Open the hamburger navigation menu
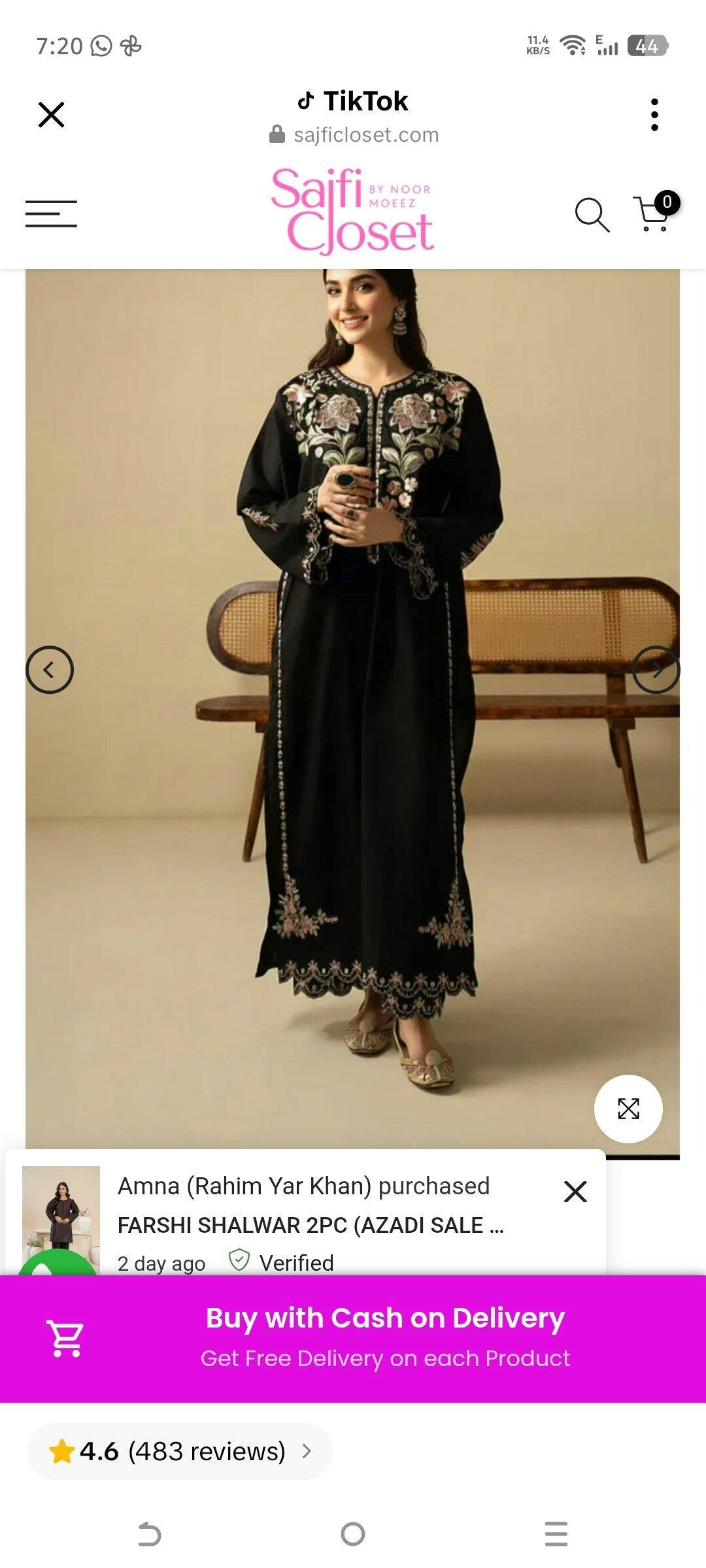Image resolution: width=706 pixels, height=1568 pixels. tap(51, 214)
